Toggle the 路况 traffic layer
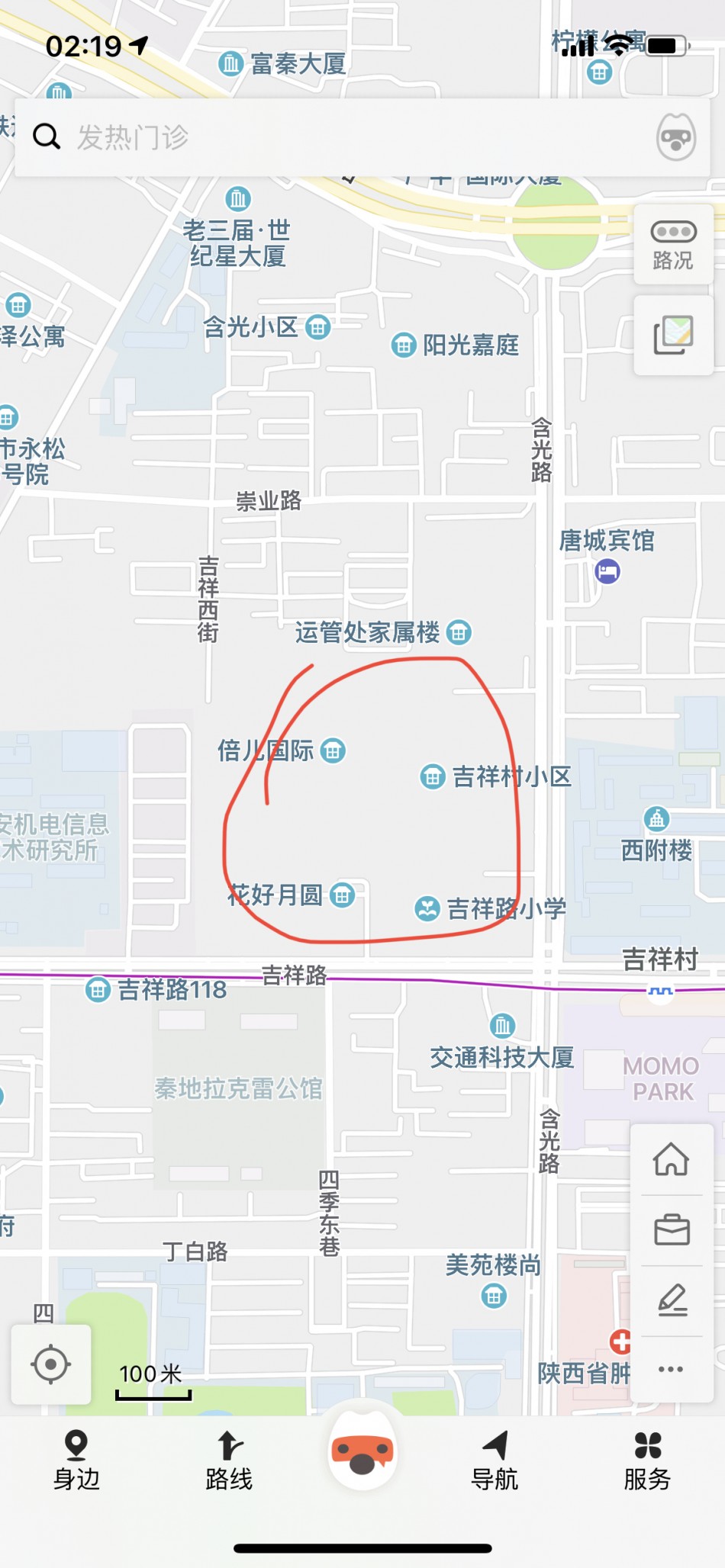The height and width of the screenshot is (1568, 725). click(673, 245)
